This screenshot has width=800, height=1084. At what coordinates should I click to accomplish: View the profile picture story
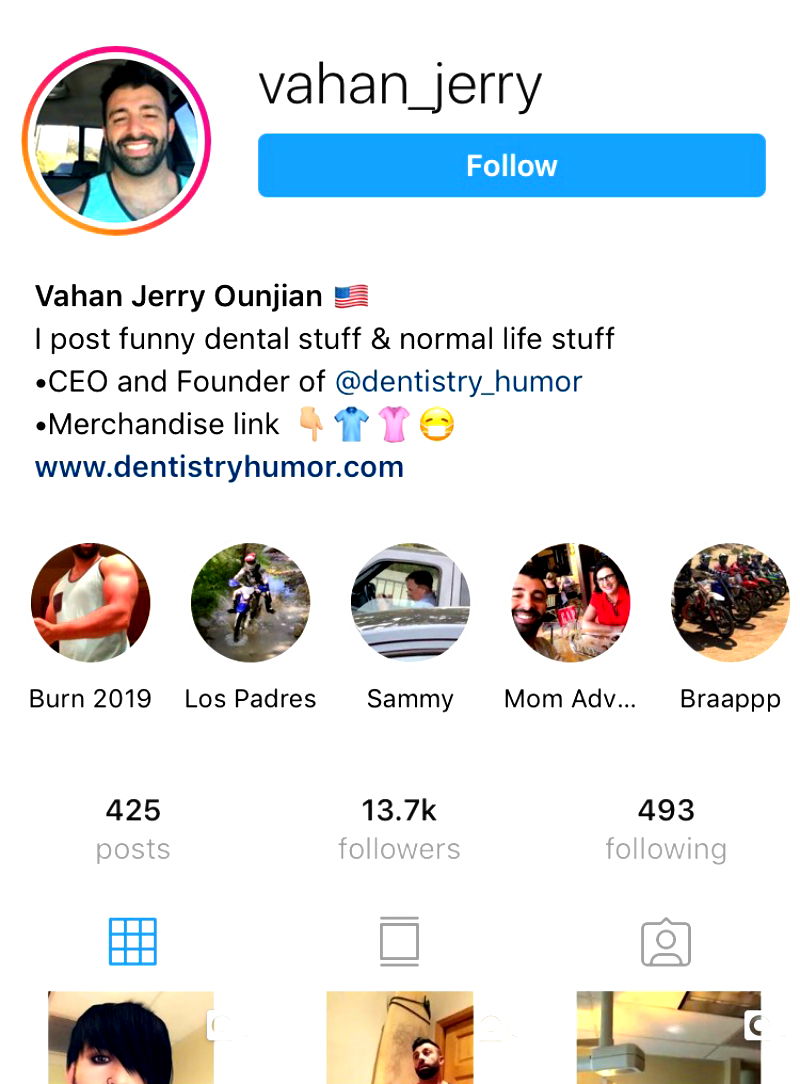(x=117, y=140)
